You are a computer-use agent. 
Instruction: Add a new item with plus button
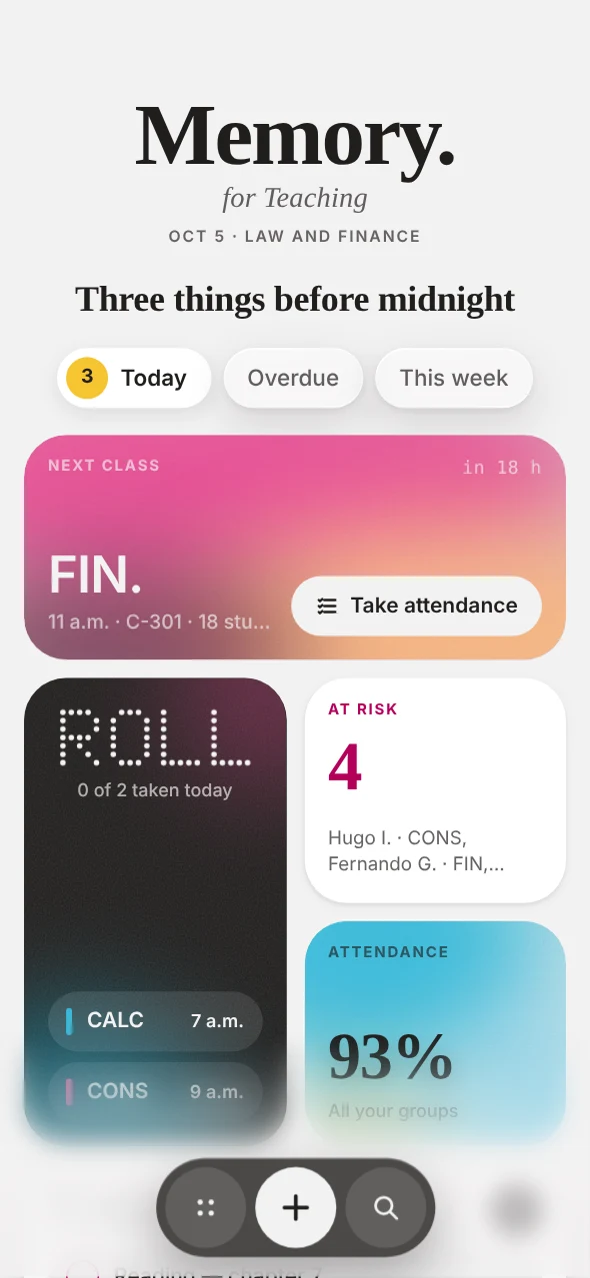point(295,1208)
